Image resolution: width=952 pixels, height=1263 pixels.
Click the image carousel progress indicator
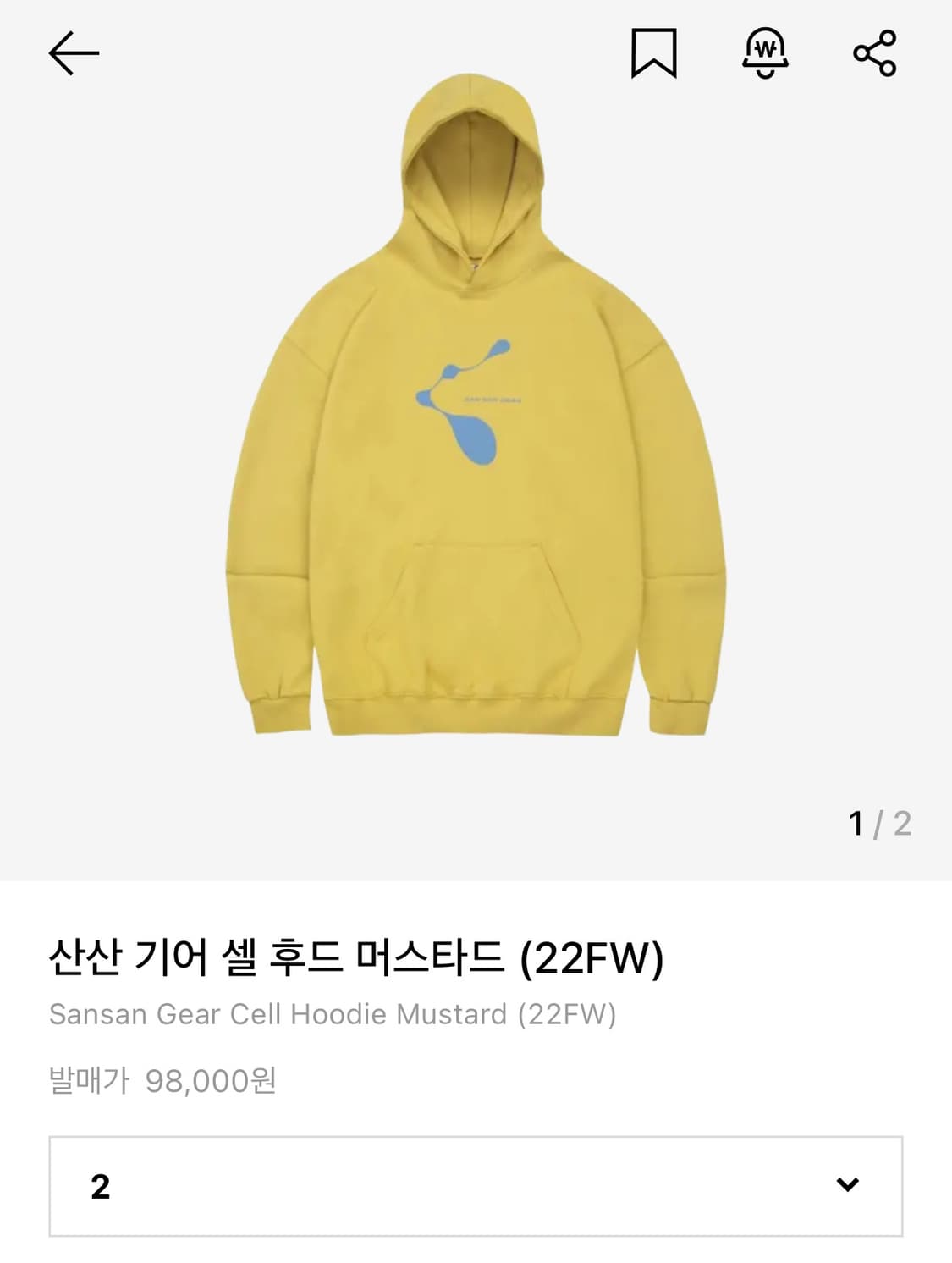point(880,820)
